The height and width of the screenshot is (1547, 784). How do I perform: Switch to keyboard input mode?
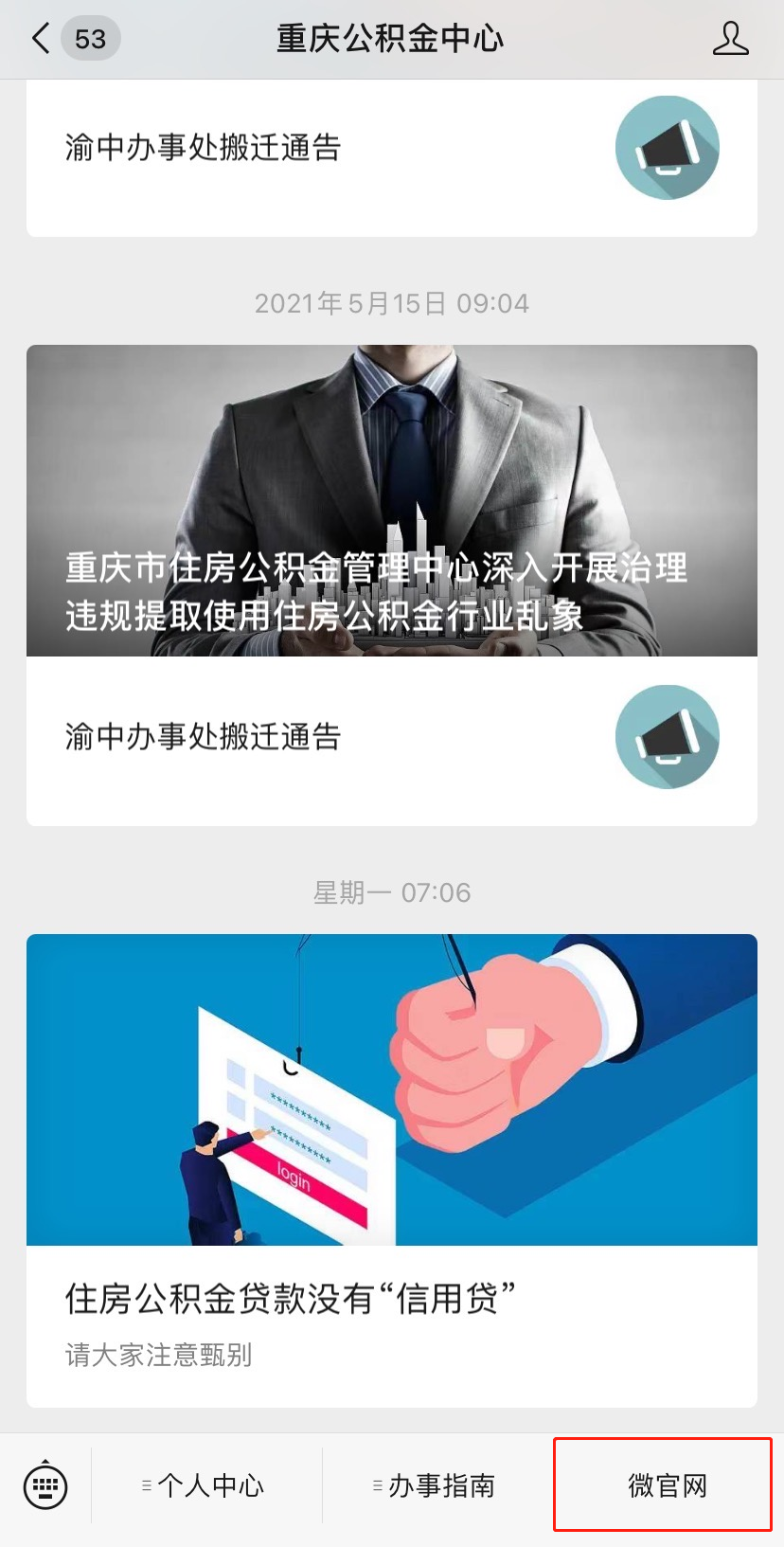coord(45,1485)
